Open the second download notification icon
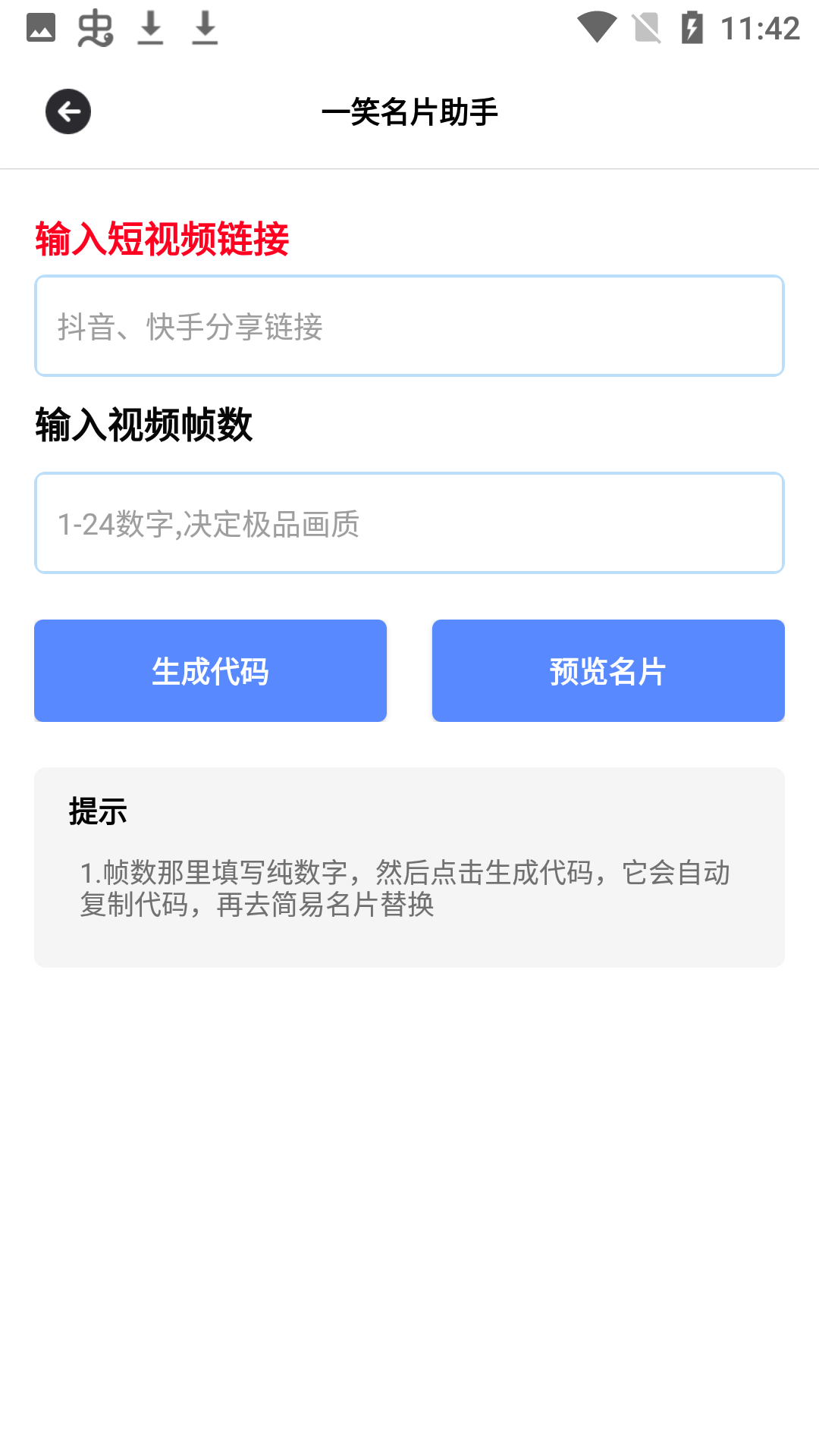The height and width of the screenshot is (1456, 819). pyautogui.click(x=203, y=29)
